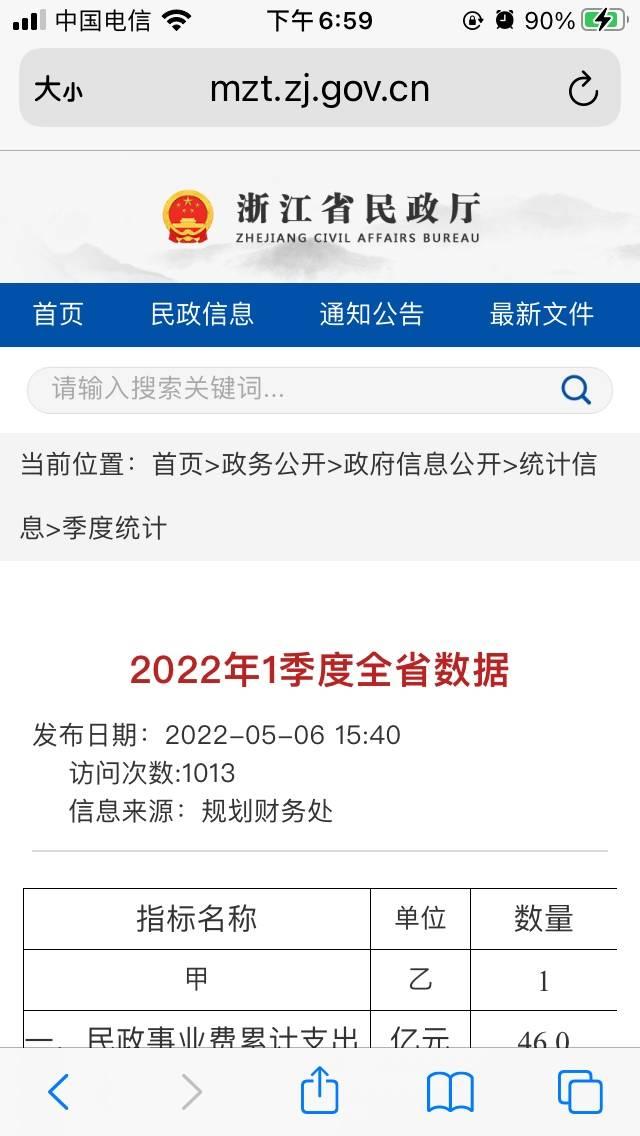This screenshot has width=640, height=1136.
Task: Open 政务公开 in the breadcrumb
Action: click(x=274, y=464)
